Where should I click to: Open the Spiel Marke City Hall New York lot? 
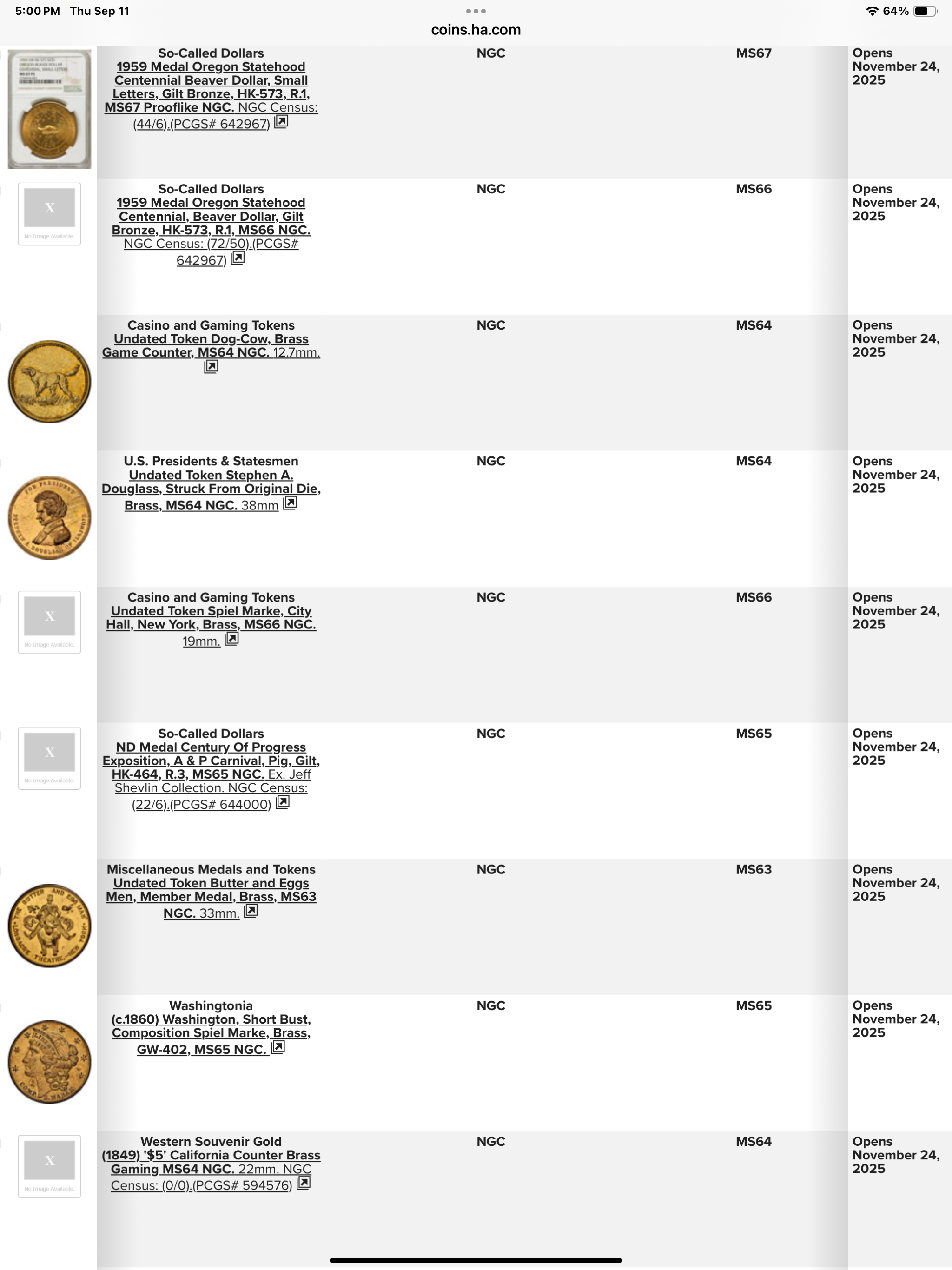(x=211, y=618)
